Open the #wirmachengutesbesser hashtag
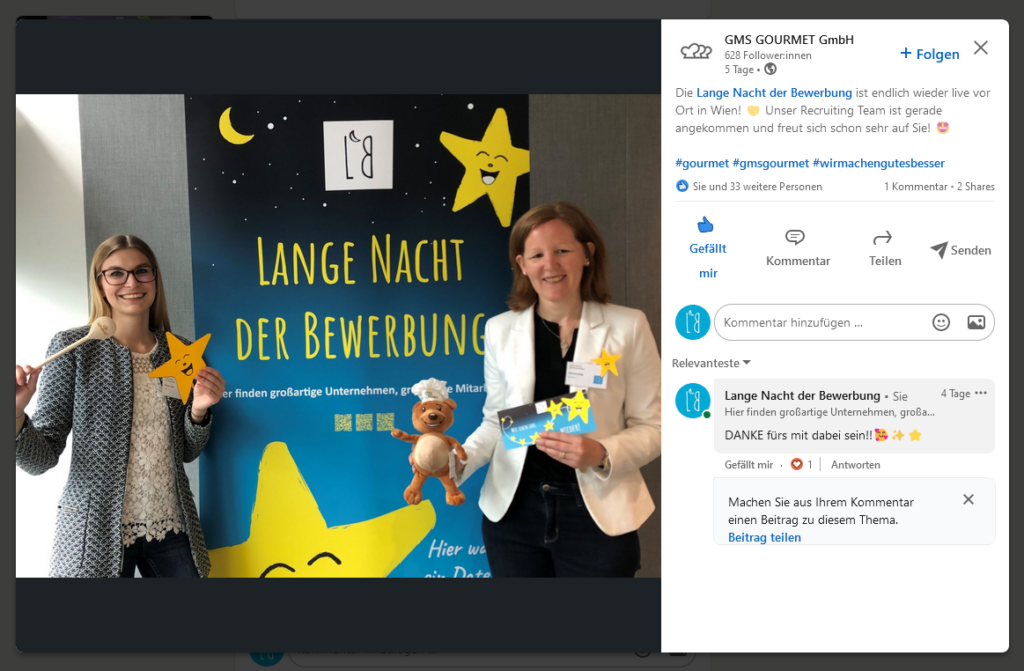The height and width of the screenshot is (671, 1024). [878, 163]
